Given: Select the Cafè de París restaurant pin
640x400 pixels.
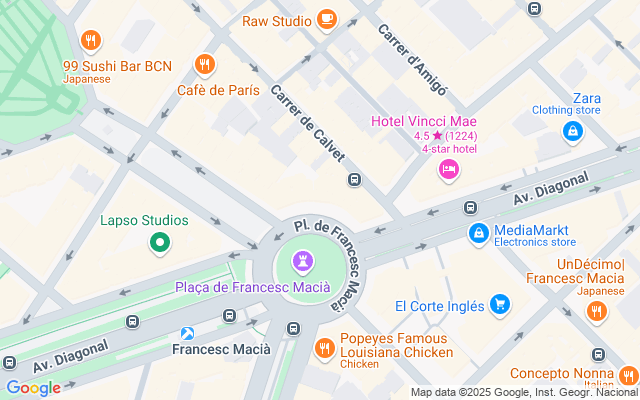Looking at the screenshot, I should coord(205,65).
